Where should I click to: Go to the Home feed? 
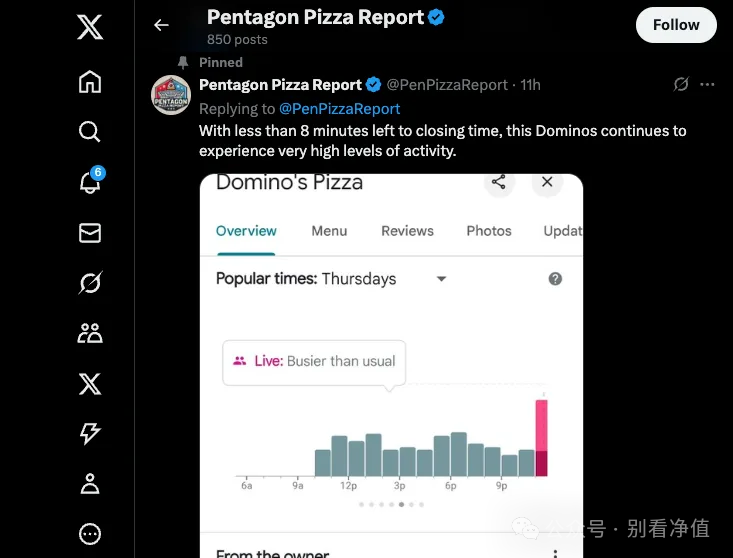pyautogui.click(x=90, y=81)
